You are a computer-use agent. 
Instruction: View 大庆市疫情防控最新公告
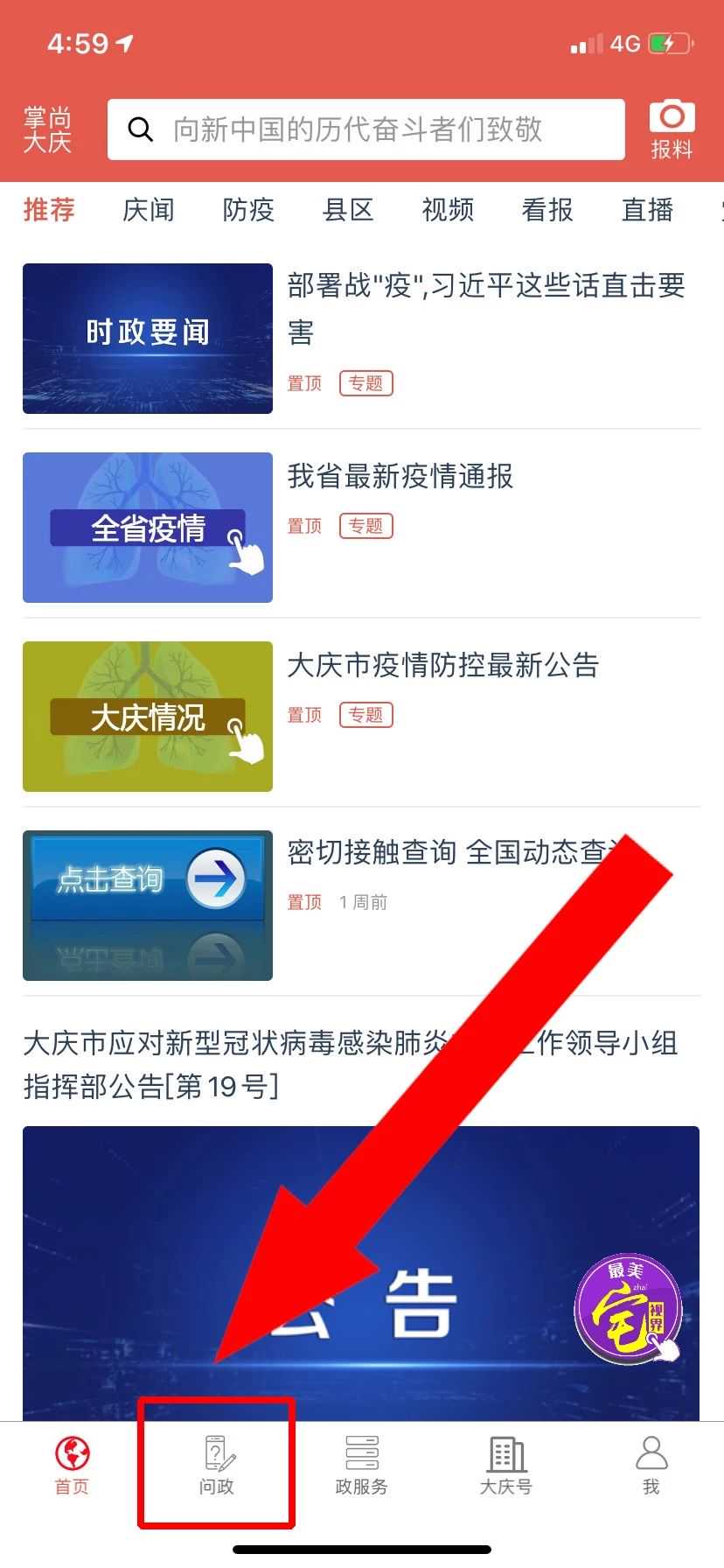coord(442,666)
